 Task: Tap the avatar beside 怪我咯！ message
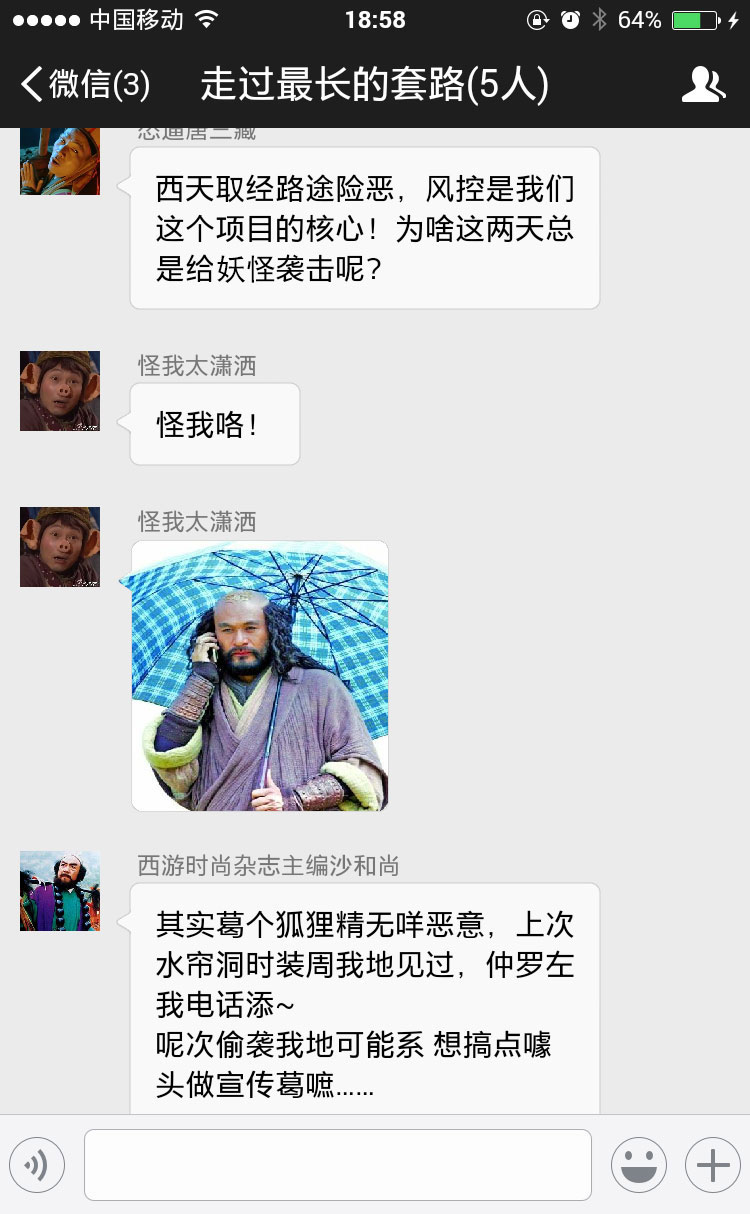[60, 391]
